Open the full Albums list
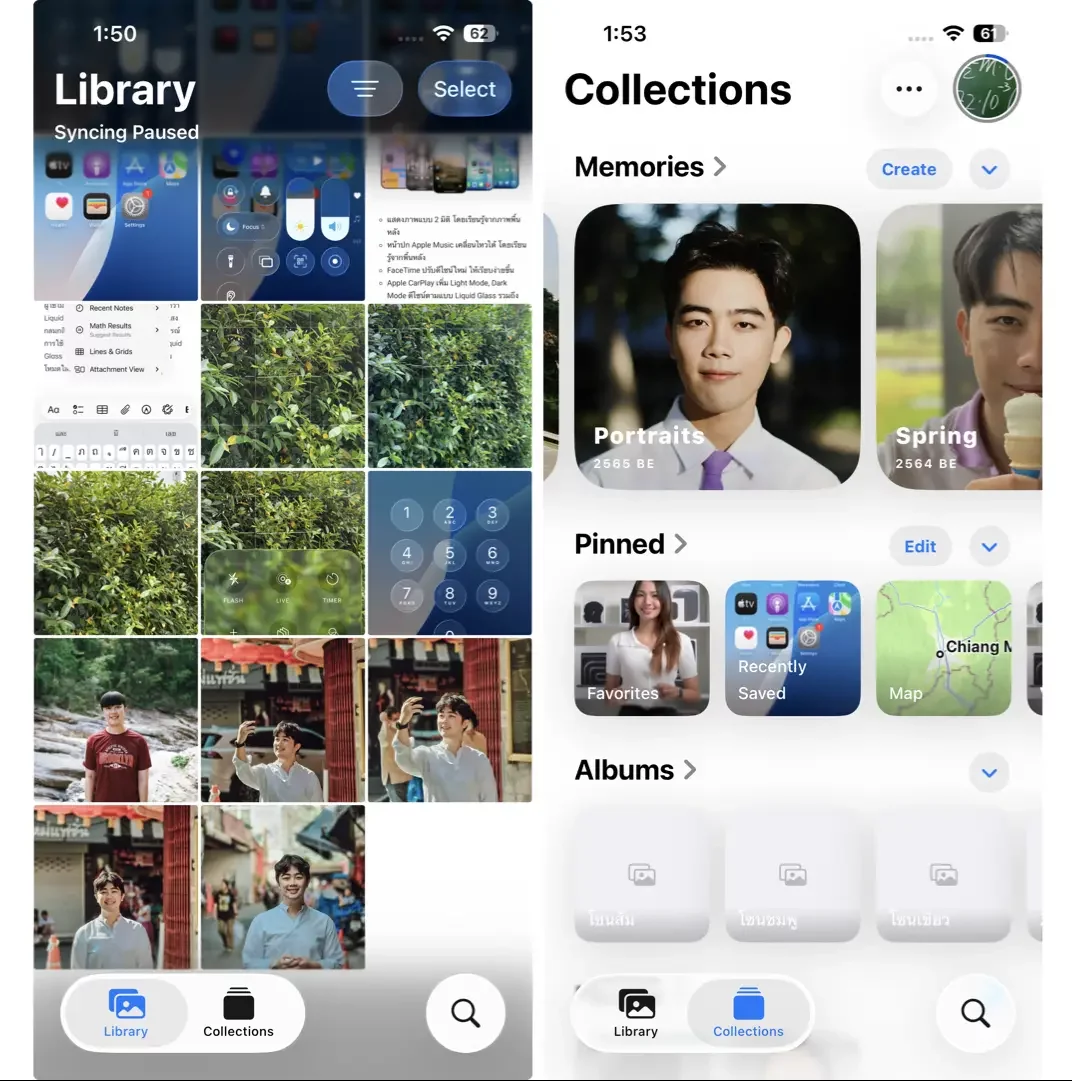The height and width of the screenshot is (1081, 1072). click(x=636, y=770)
